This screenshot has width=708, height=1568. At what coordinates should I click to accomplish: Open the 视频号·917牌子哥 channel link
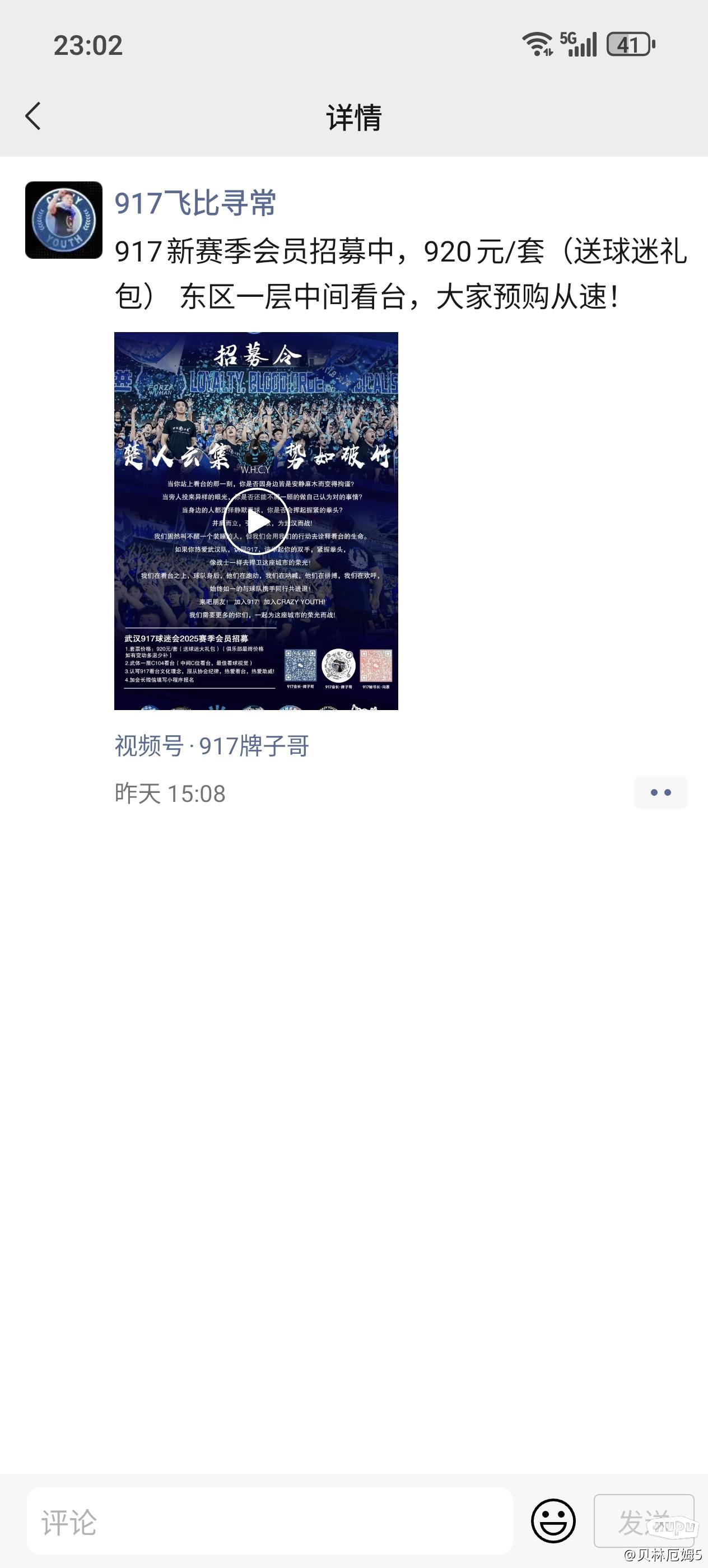(x=211, y=746)
